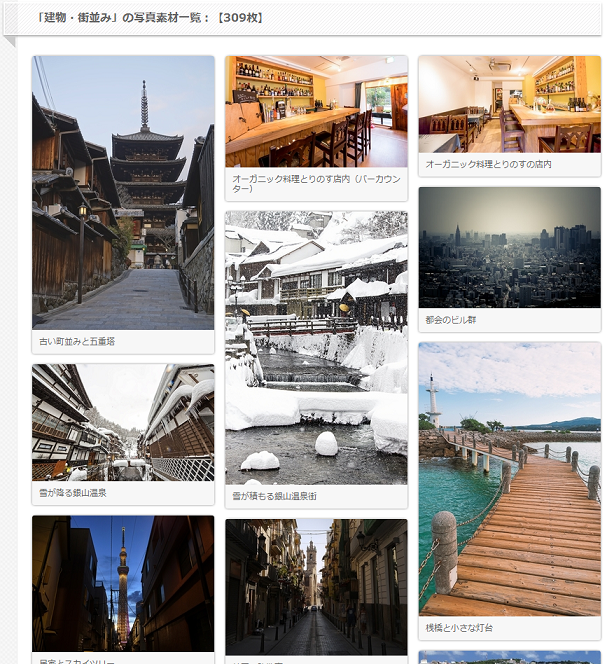View the 雪が降る銀山温泉 photo
Viewport: 607px width, 664px height.
123,422
